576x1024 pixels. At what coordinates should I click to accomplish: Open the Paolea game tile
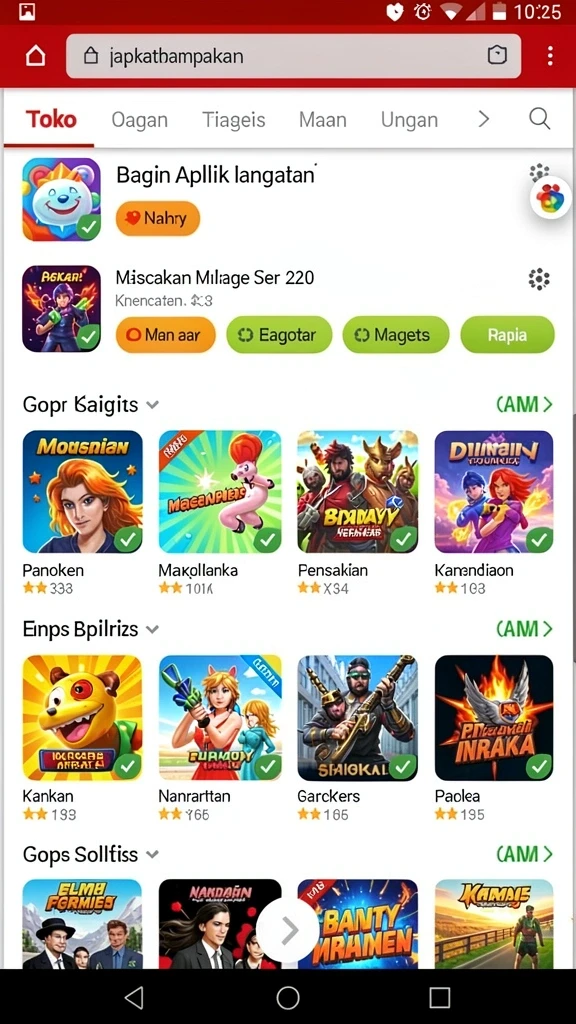494,737
